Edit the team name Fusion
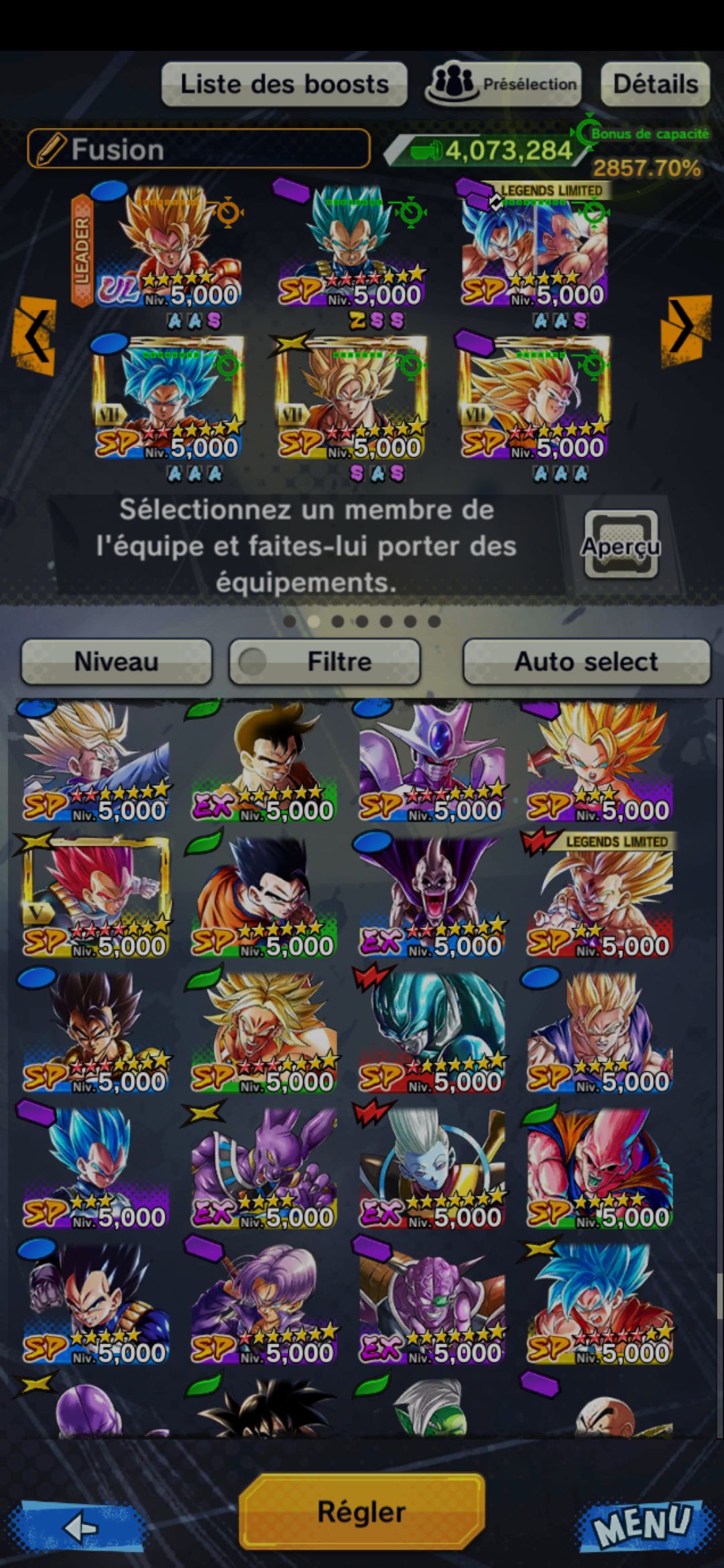 (x=198, y=149)
